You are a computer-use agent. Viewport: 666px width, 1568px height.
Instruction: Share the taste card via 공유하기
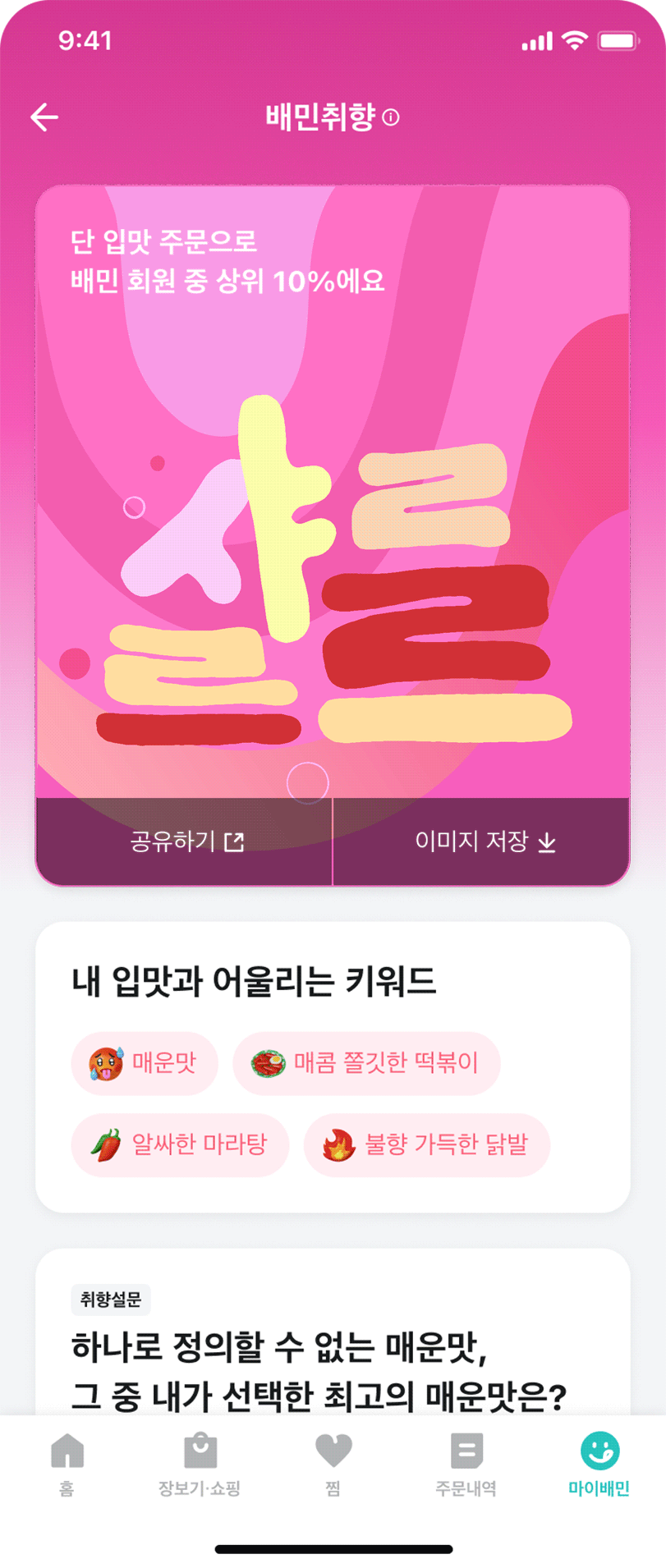pyautogui.click(x=186, y=841)
